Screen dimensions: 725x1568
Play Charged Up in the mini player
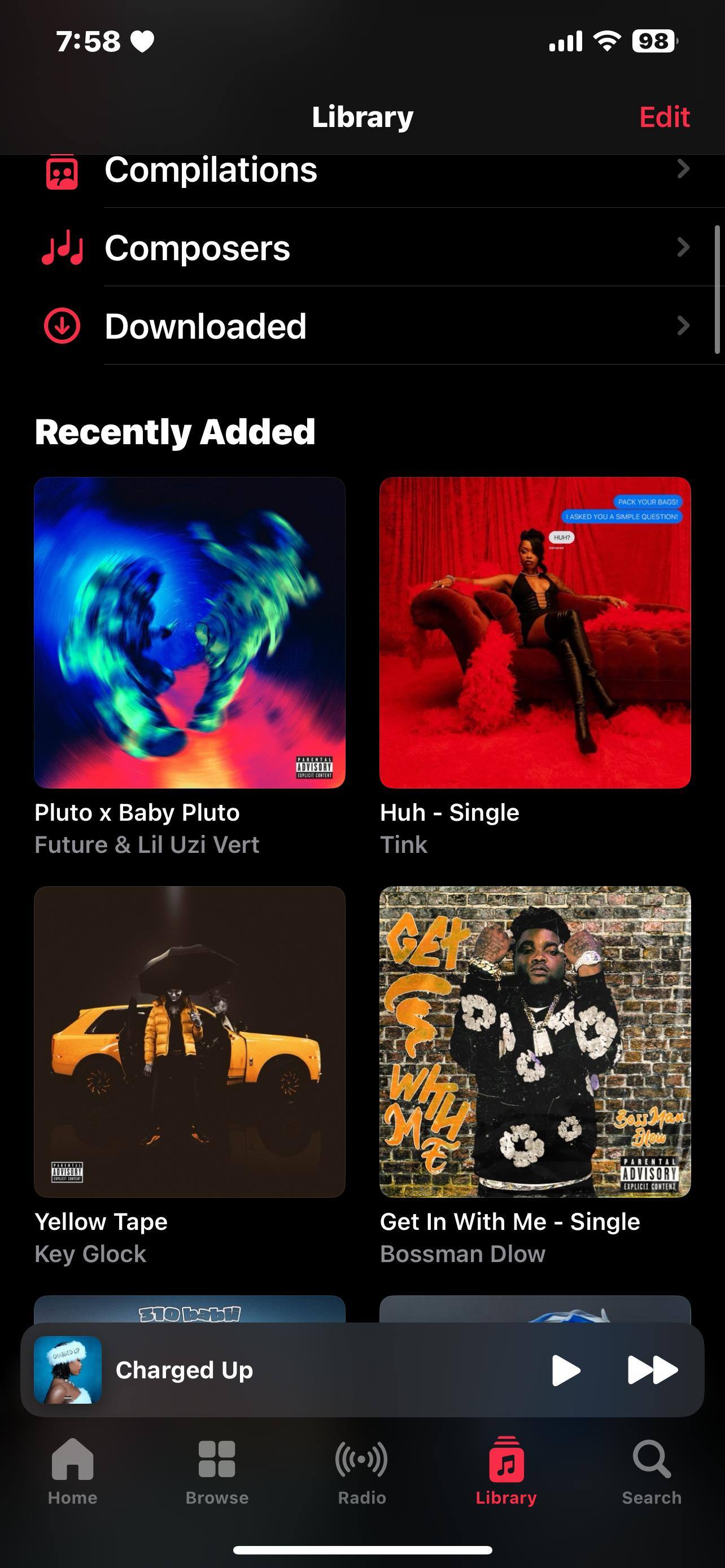coord(565,1370)
